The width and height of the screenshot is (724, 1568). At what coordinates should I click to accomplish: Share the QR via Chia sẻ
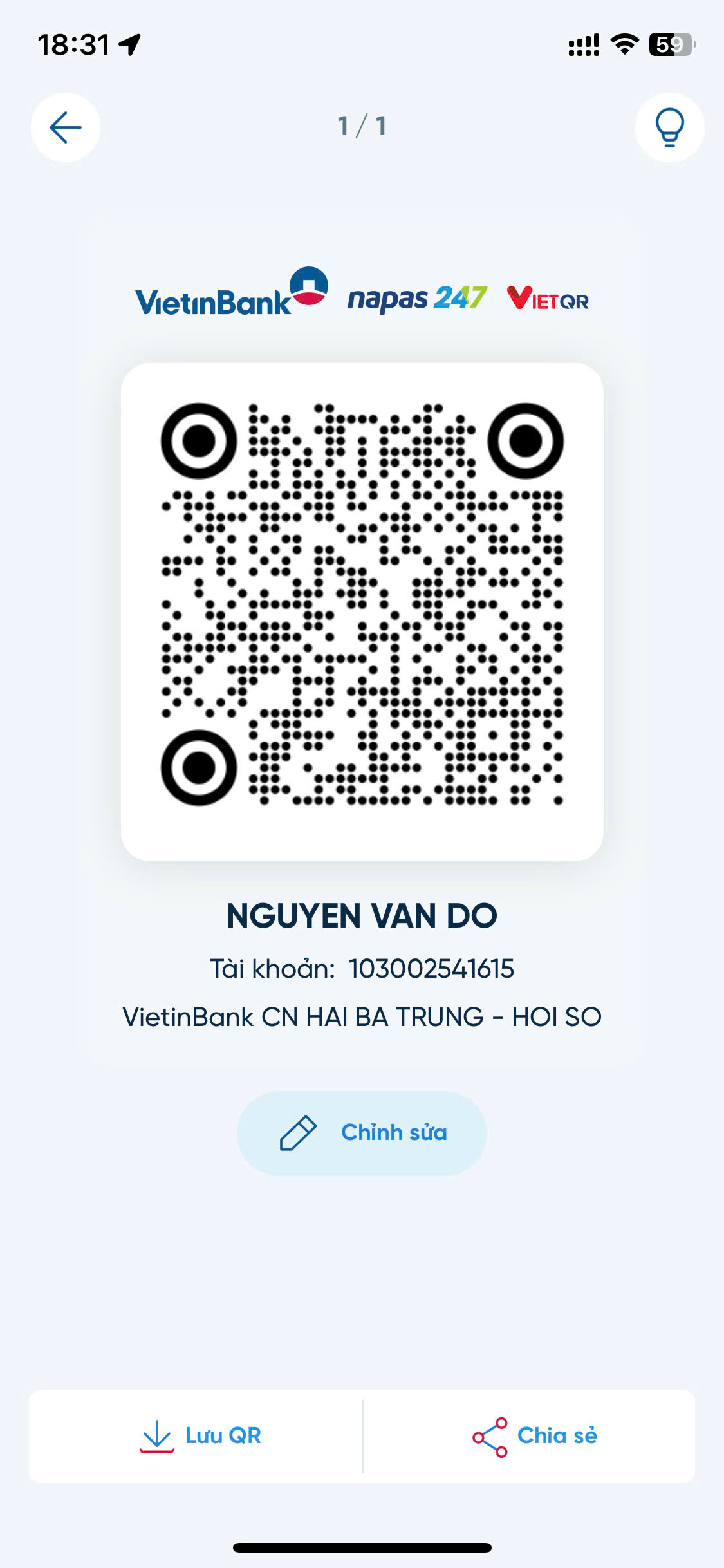click(x=529, y=1436)
